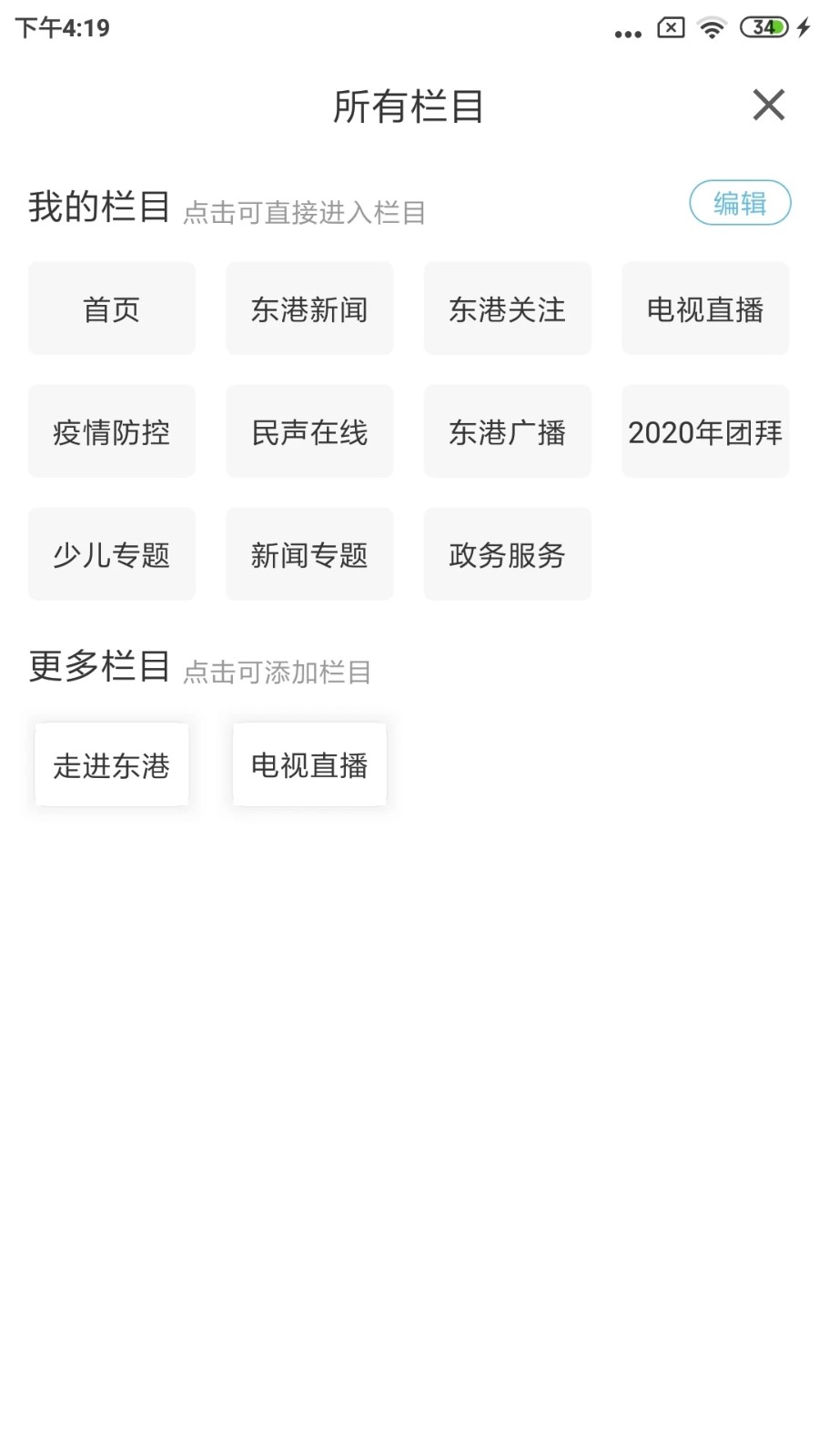This screenshot has height=1456, width=819.
Task: Select the 东港新闻 channel
Action: coord(309,308)
